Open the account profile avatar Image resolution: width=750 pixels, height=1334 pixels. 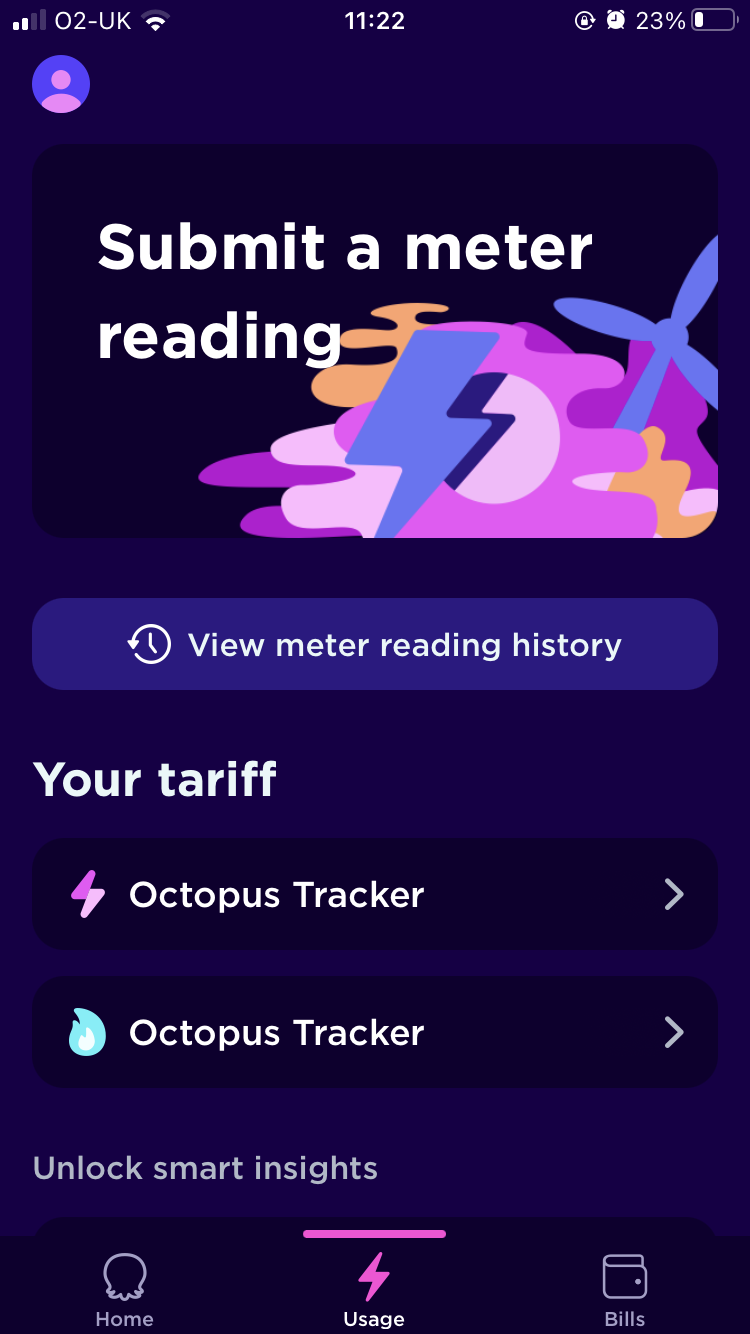point(61,84)
